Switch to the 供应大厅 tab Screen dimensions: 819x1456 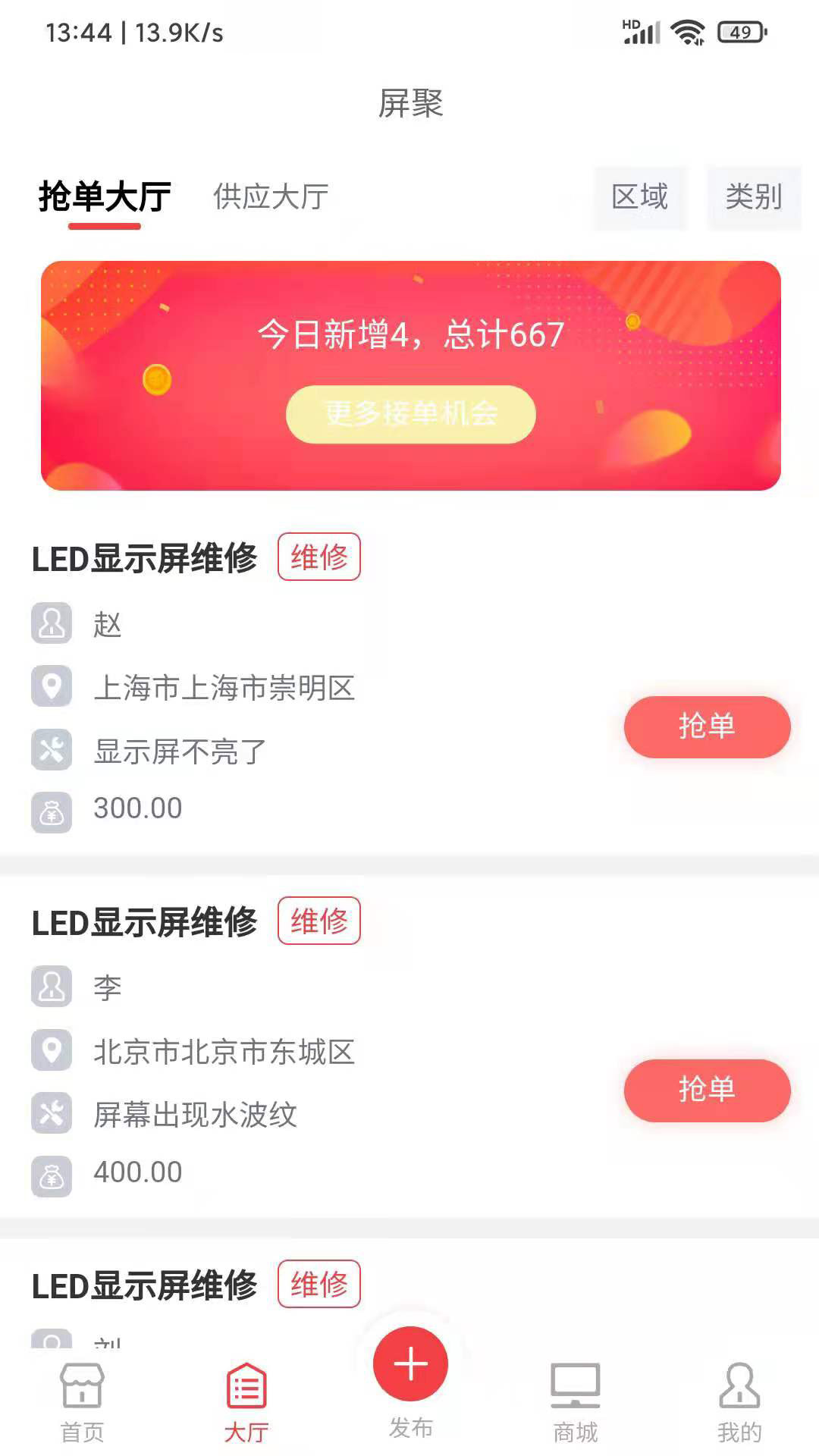(x=269, y=198)
